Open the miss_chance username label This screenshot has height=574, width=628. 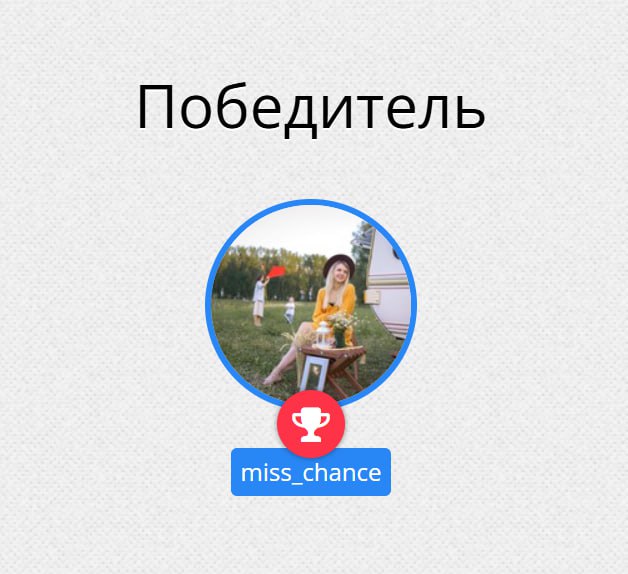[x=311, y=473]
